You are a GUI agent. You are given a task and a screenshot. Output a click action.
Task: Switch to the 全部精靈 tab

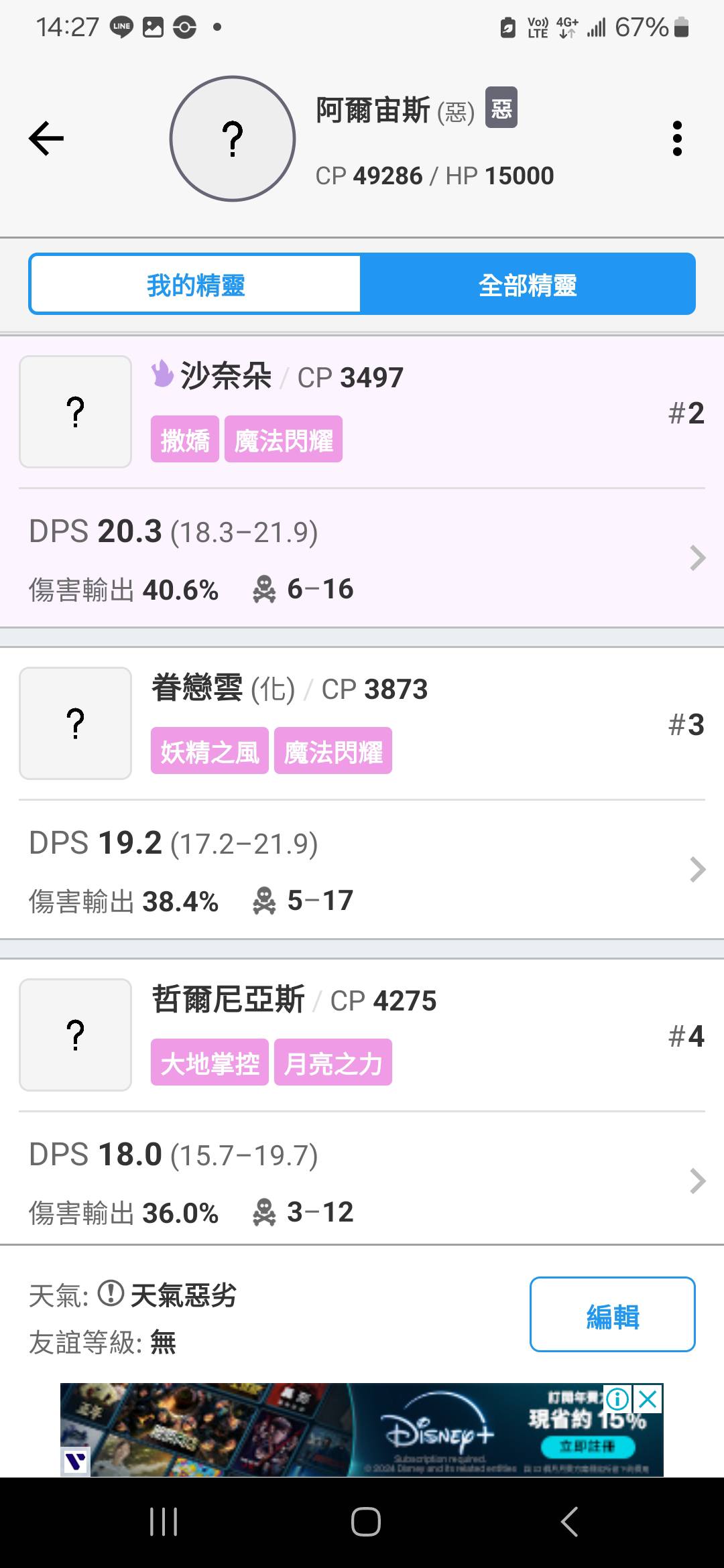(528, 285)
